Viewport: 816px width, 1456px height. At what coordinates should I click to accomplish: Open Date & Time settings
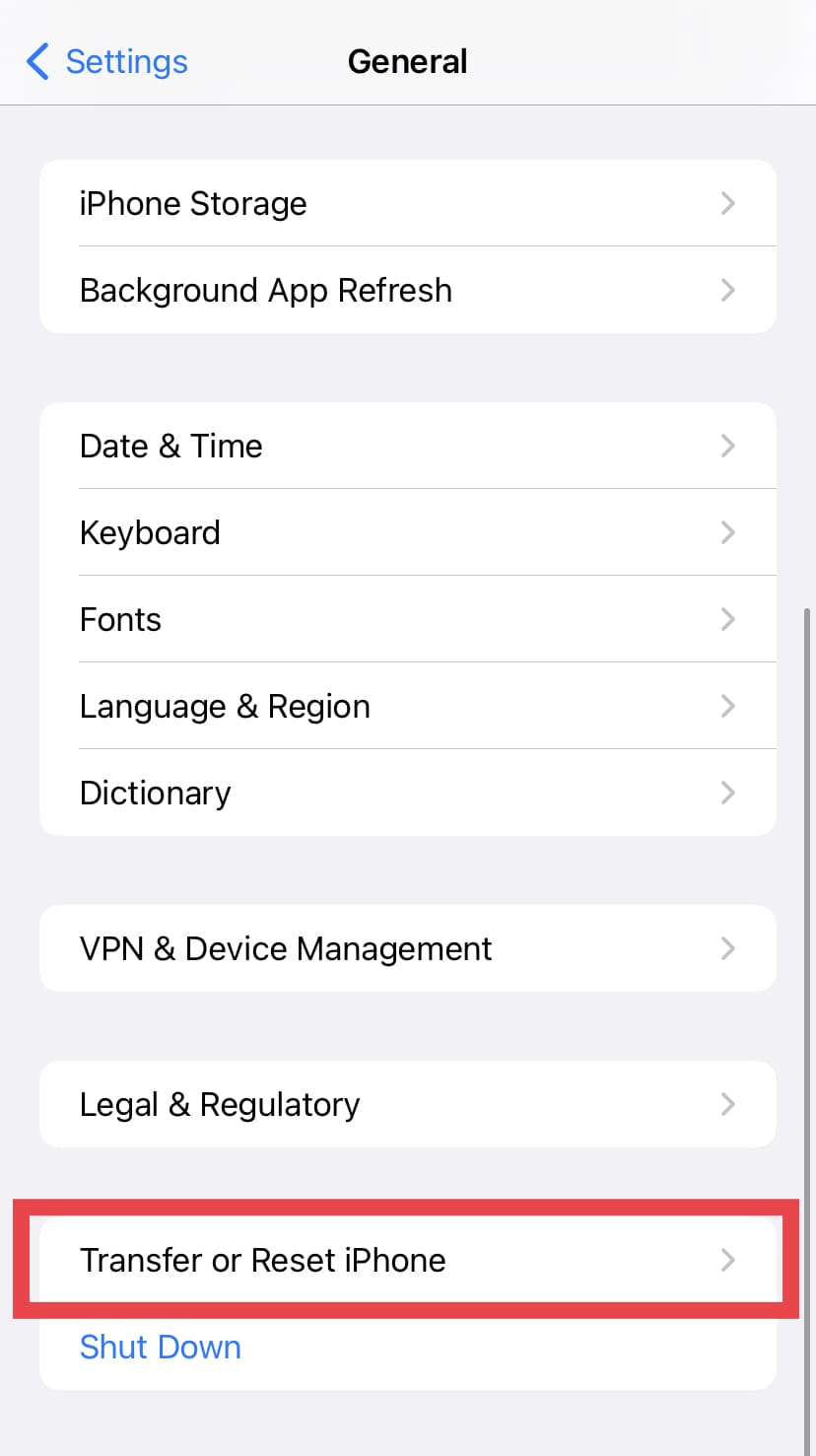[408, 446]
